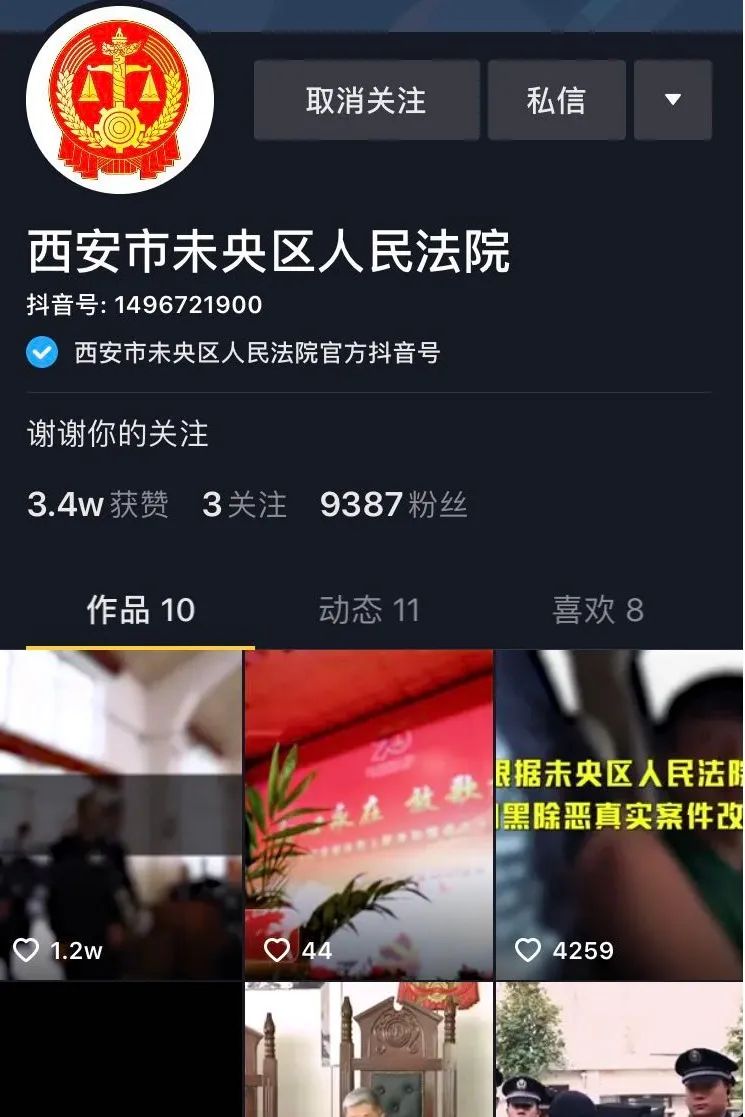Switch to the 动态 11 tab
Screen dimensions: 745x1117
click(368, 610)
